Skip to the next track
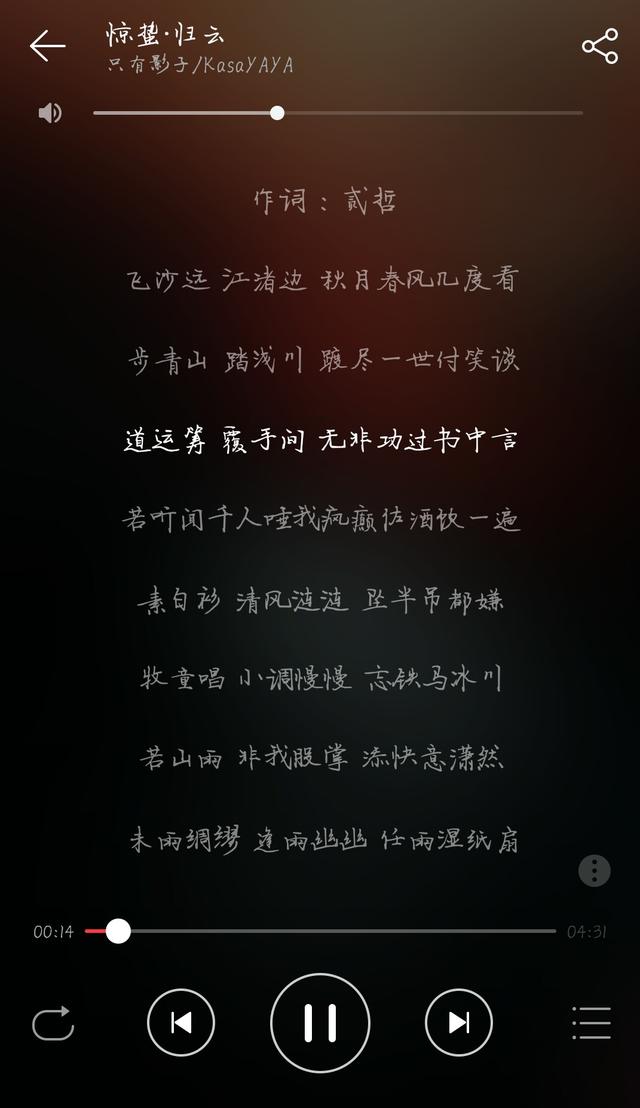Image resolution: width=640 pixels, height=1108 pixels. (x=458, y=1022)
